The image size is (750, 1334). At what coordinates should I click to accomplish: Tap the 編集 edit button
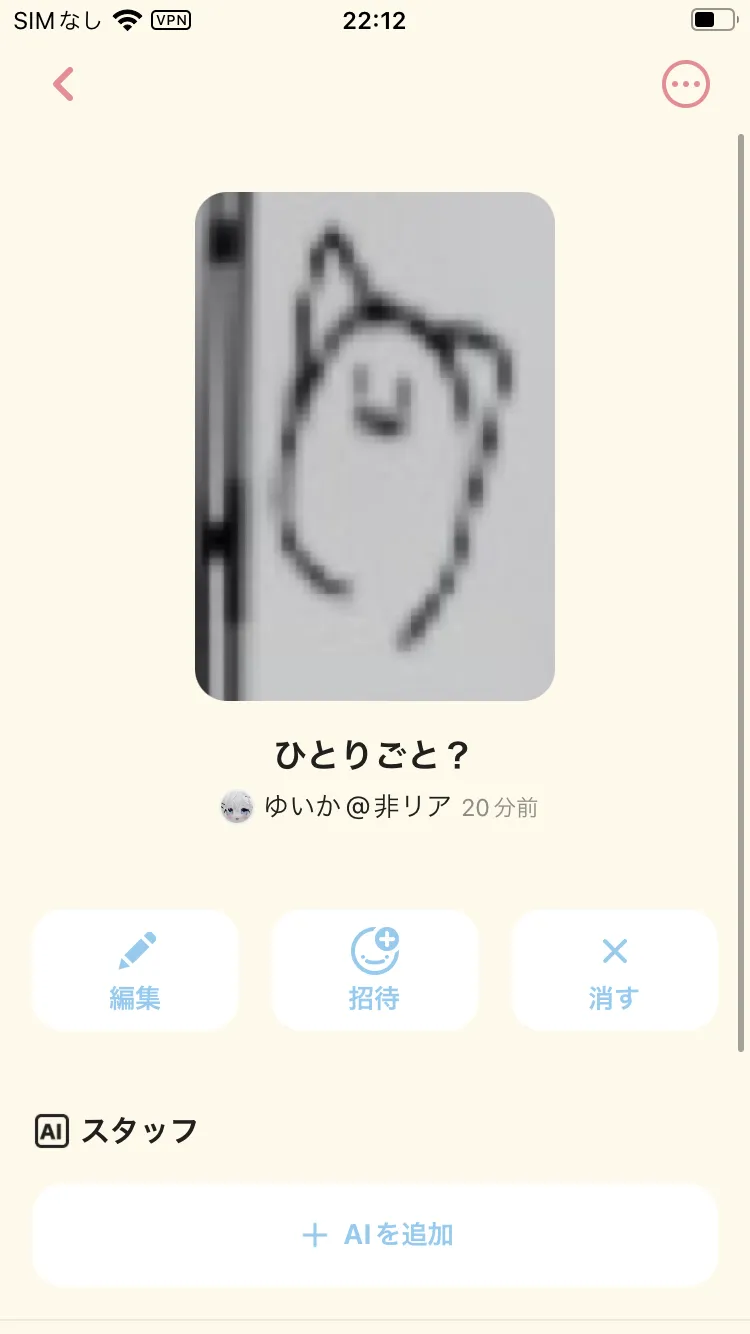[x=135, y=970]
